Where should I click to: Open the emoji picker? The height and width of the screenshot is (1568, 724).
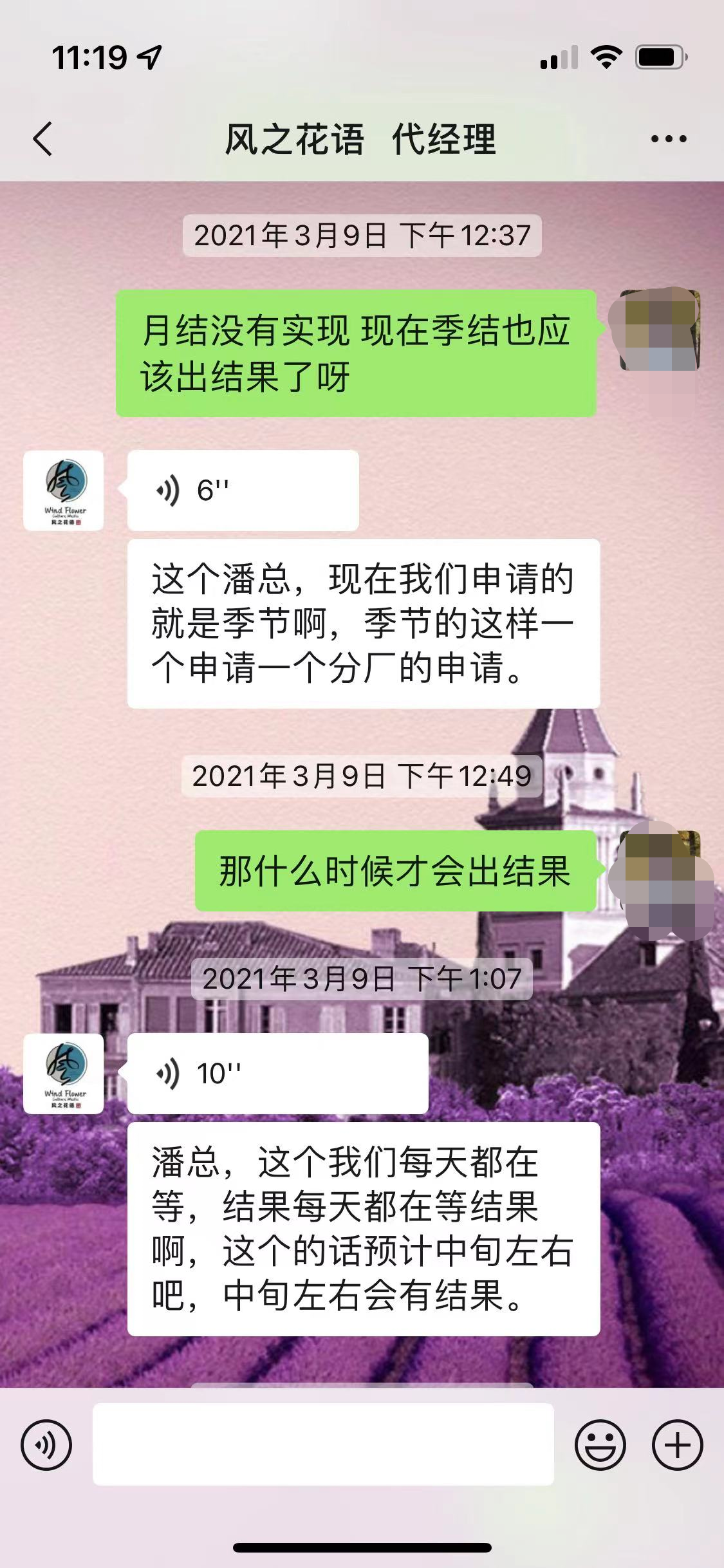click(x=600, y=1445)
